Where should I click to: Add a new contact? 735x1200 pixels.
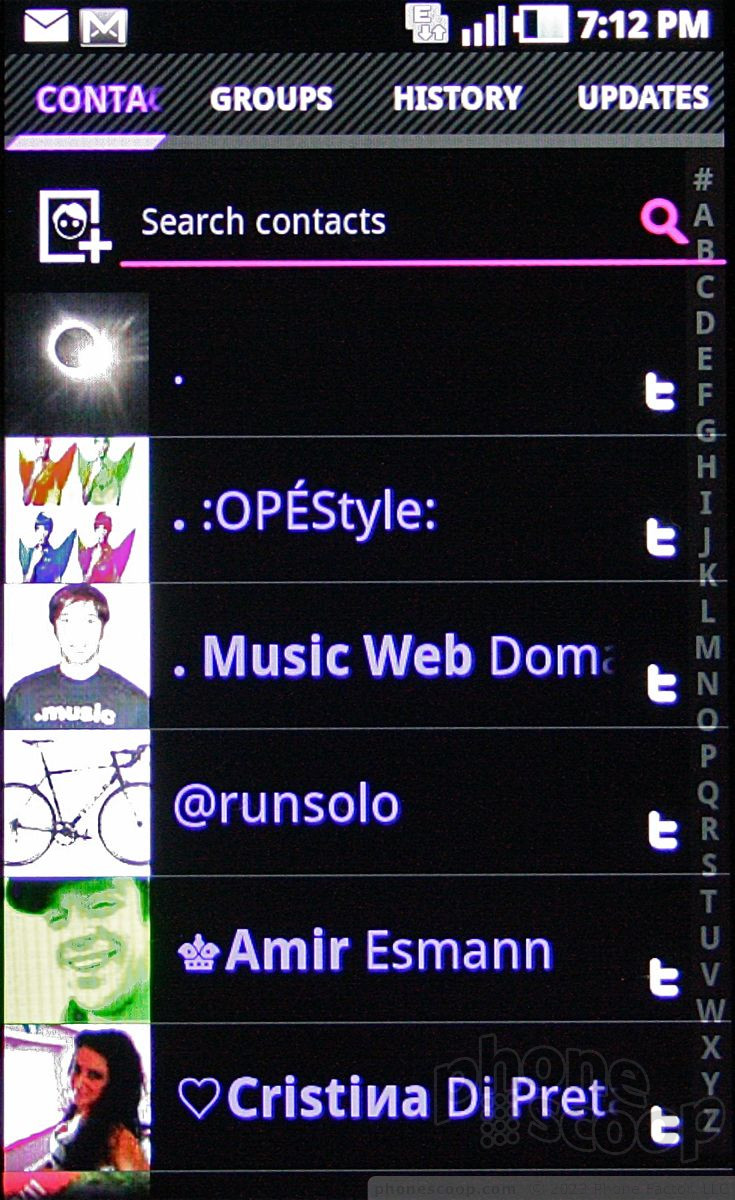72,226
